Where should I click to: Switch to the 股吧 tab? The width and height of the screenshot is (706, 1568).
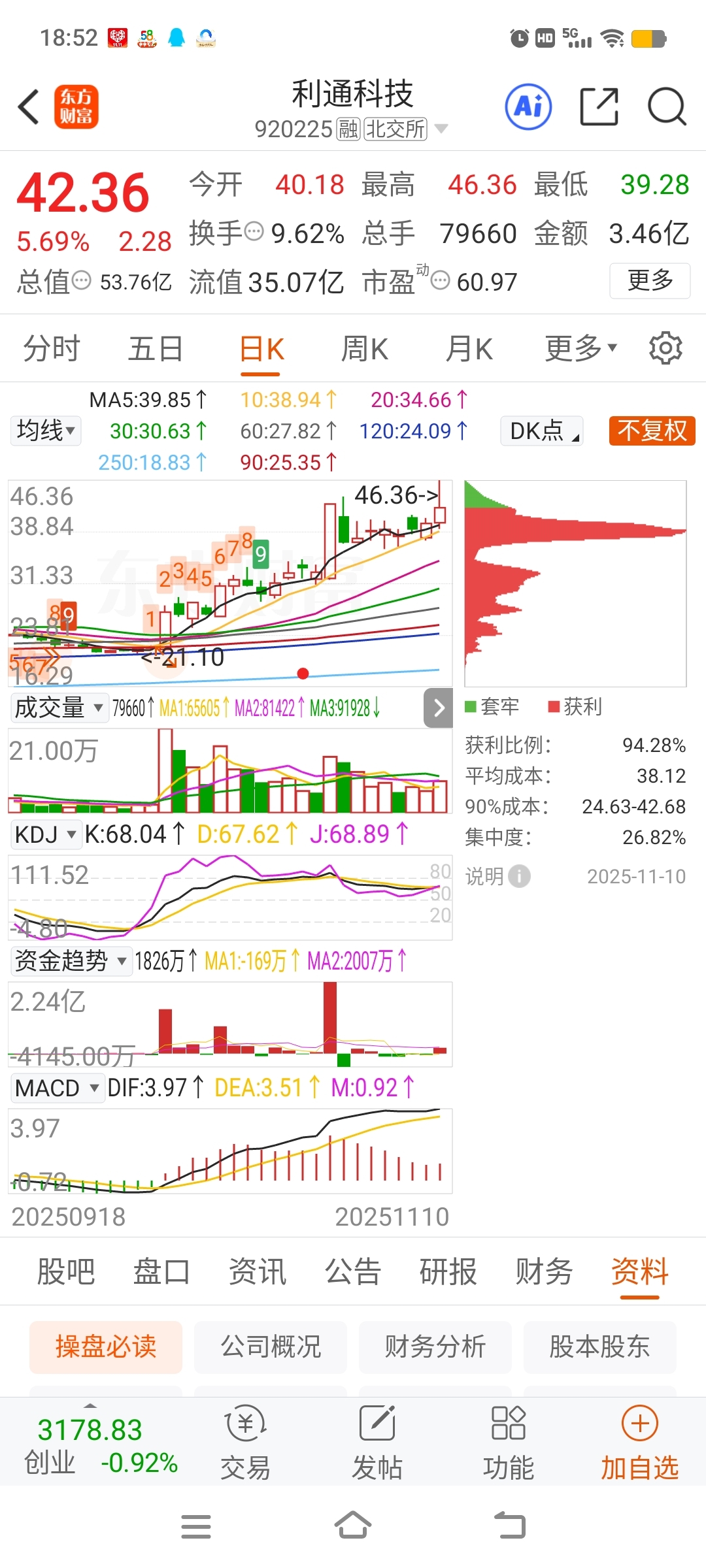click(x=65, y=1271)
